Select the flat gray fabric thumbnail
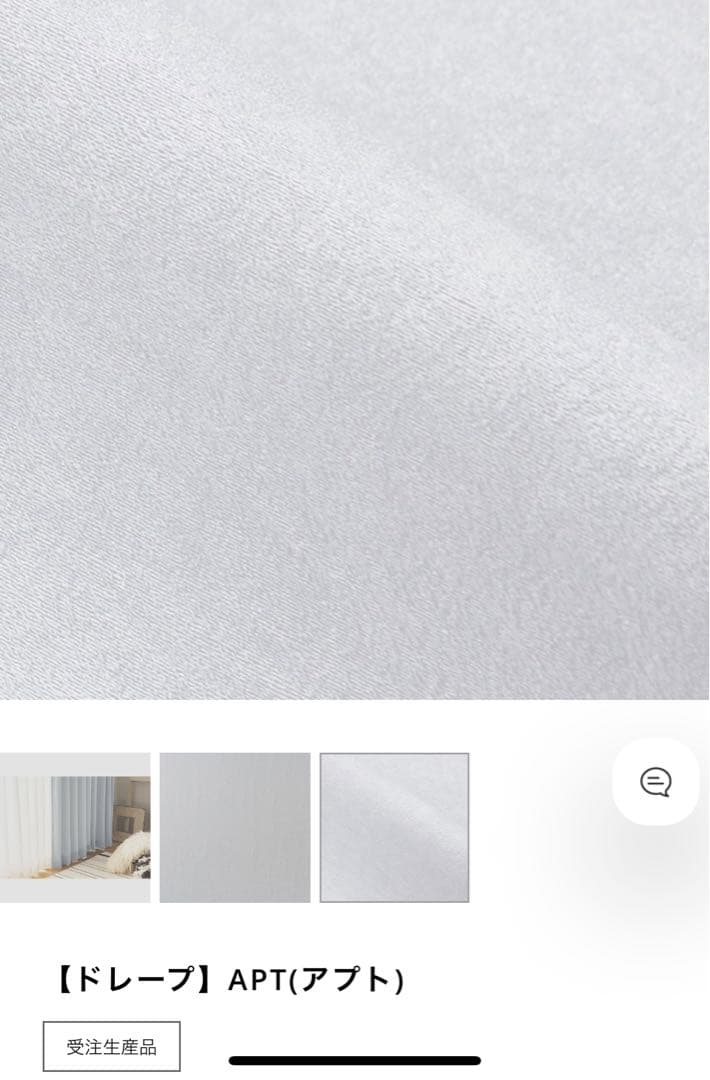This screenshot has width=710, height=1080. tap(235, 827)
